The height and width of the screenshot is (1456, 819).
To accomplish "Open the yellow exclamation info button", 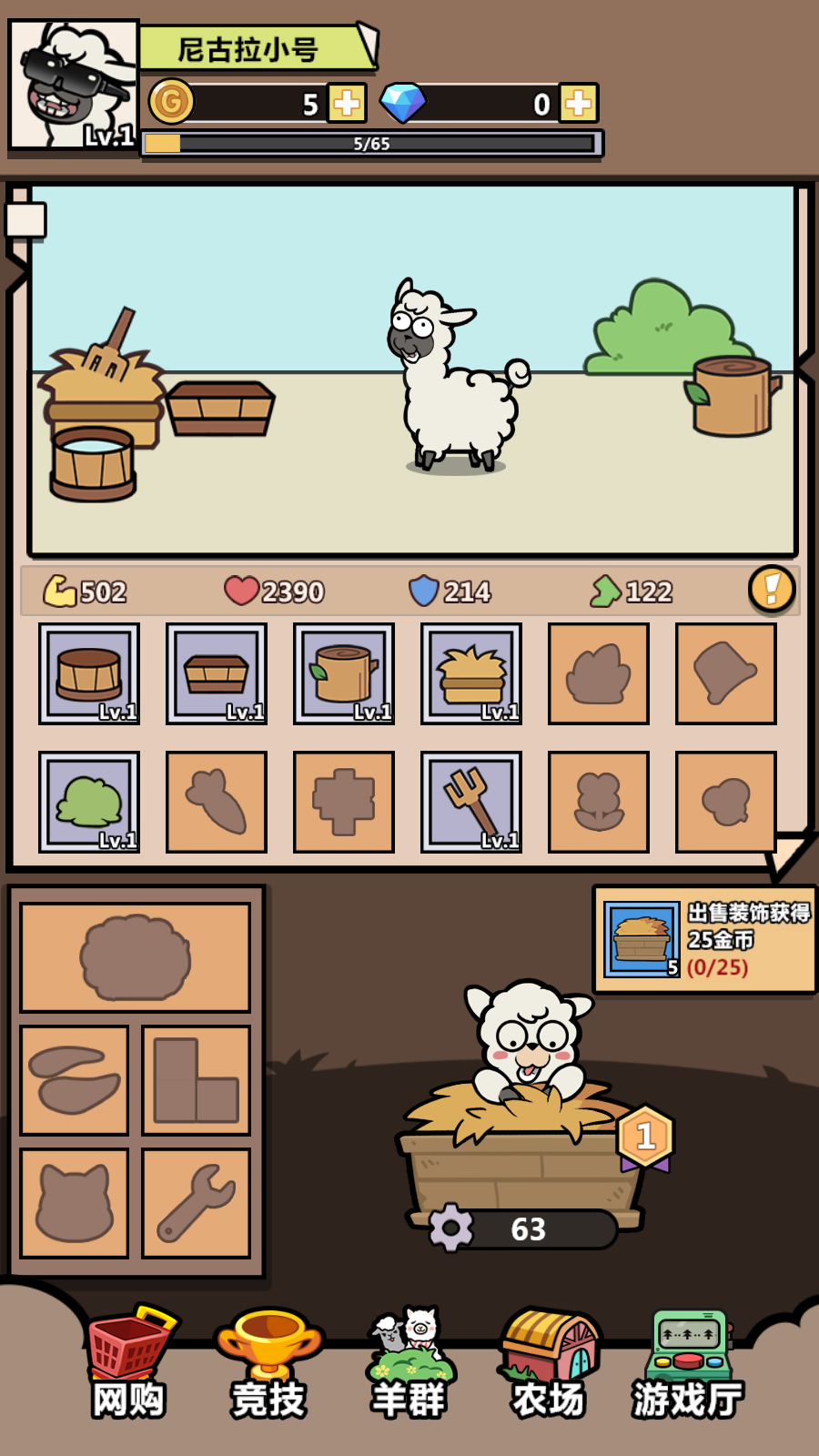I will click(x=771, y=590).
